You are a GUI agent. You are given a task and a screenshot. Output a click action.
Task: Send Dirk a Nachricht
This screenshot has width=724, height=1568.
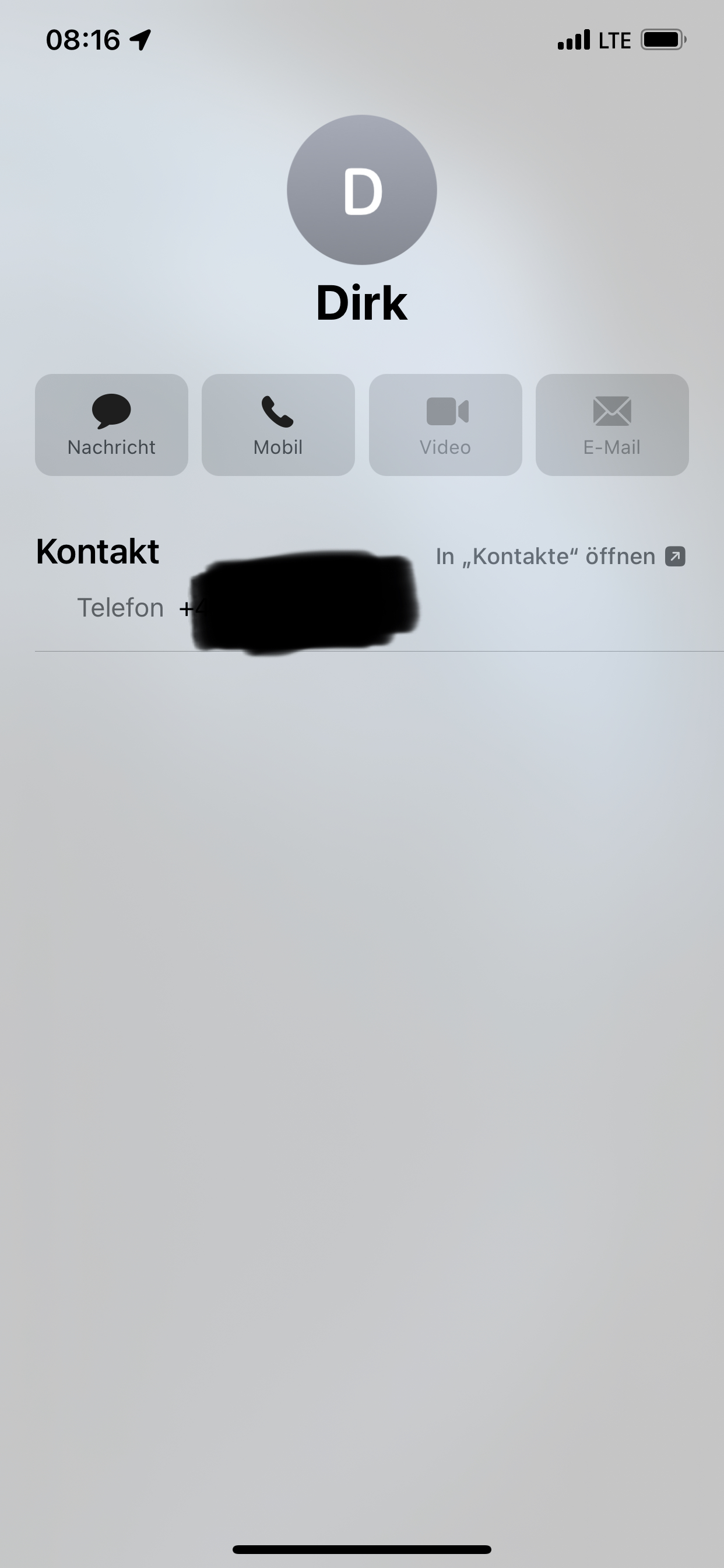(x=111, y=425)
